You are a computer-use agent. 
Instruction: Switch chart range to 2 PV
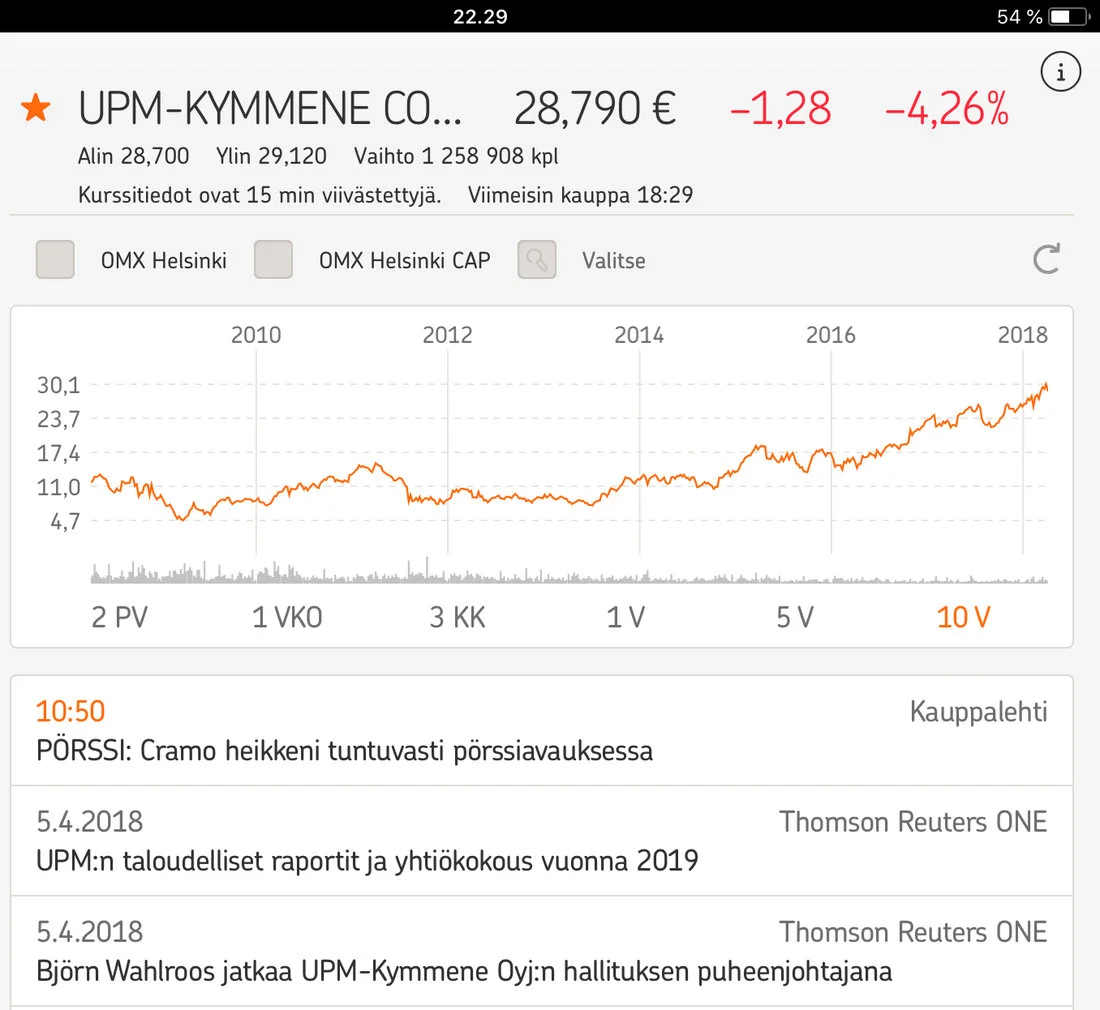pyautogui.click(x=119, y=618)
